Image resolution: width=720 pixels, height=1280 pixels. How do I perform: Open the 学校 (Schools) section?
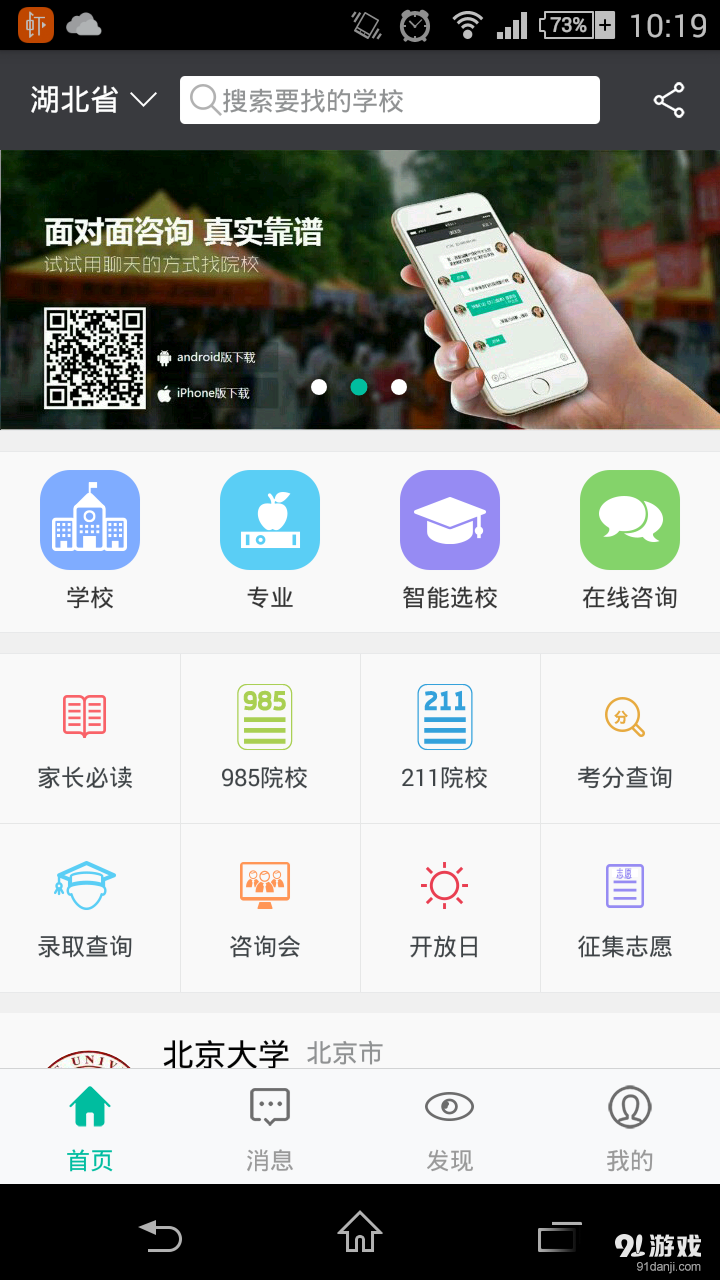[x=90, y=540]
